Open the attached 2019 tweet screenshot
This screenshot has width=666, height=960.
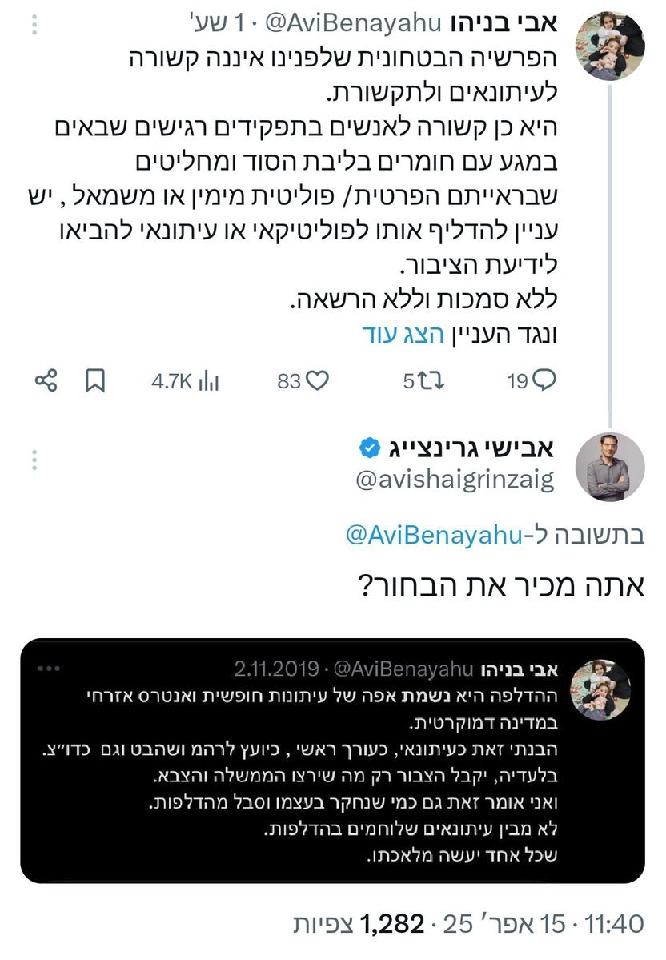[333, 760]
